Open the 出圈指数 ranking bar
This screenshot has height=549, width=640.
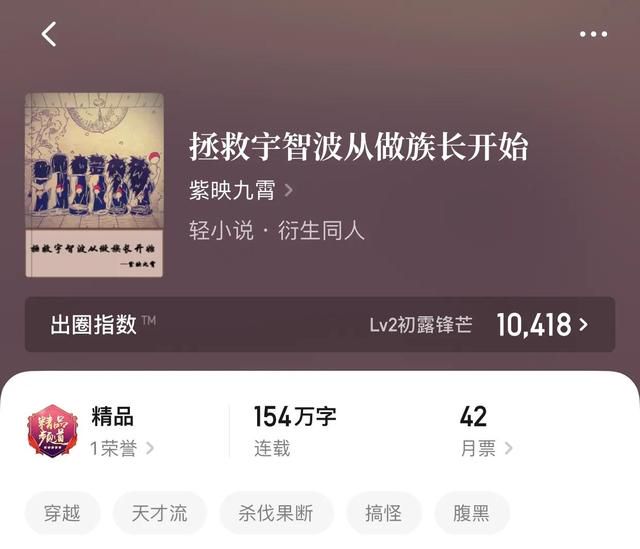coord(320,324)
